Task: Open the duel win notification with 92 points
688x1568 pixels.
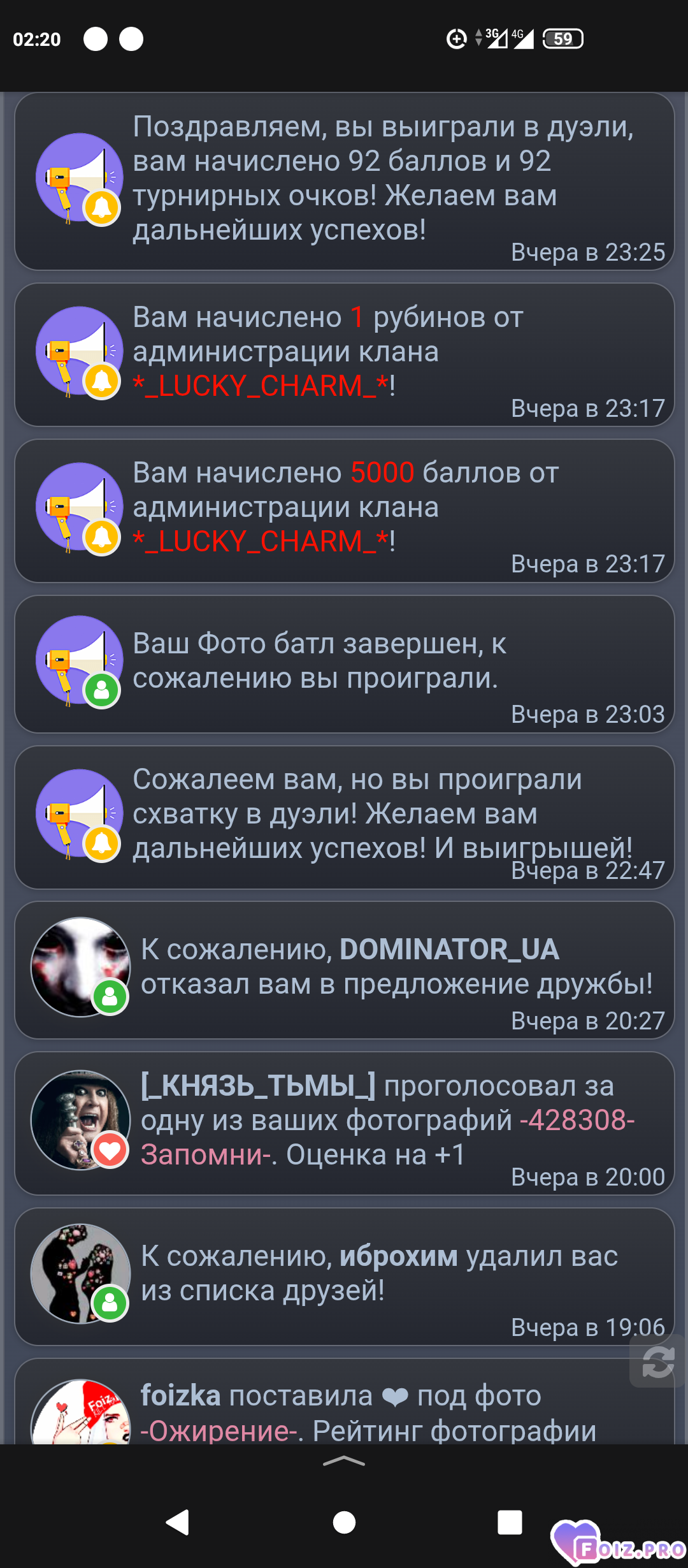Action: pos(382,182)
